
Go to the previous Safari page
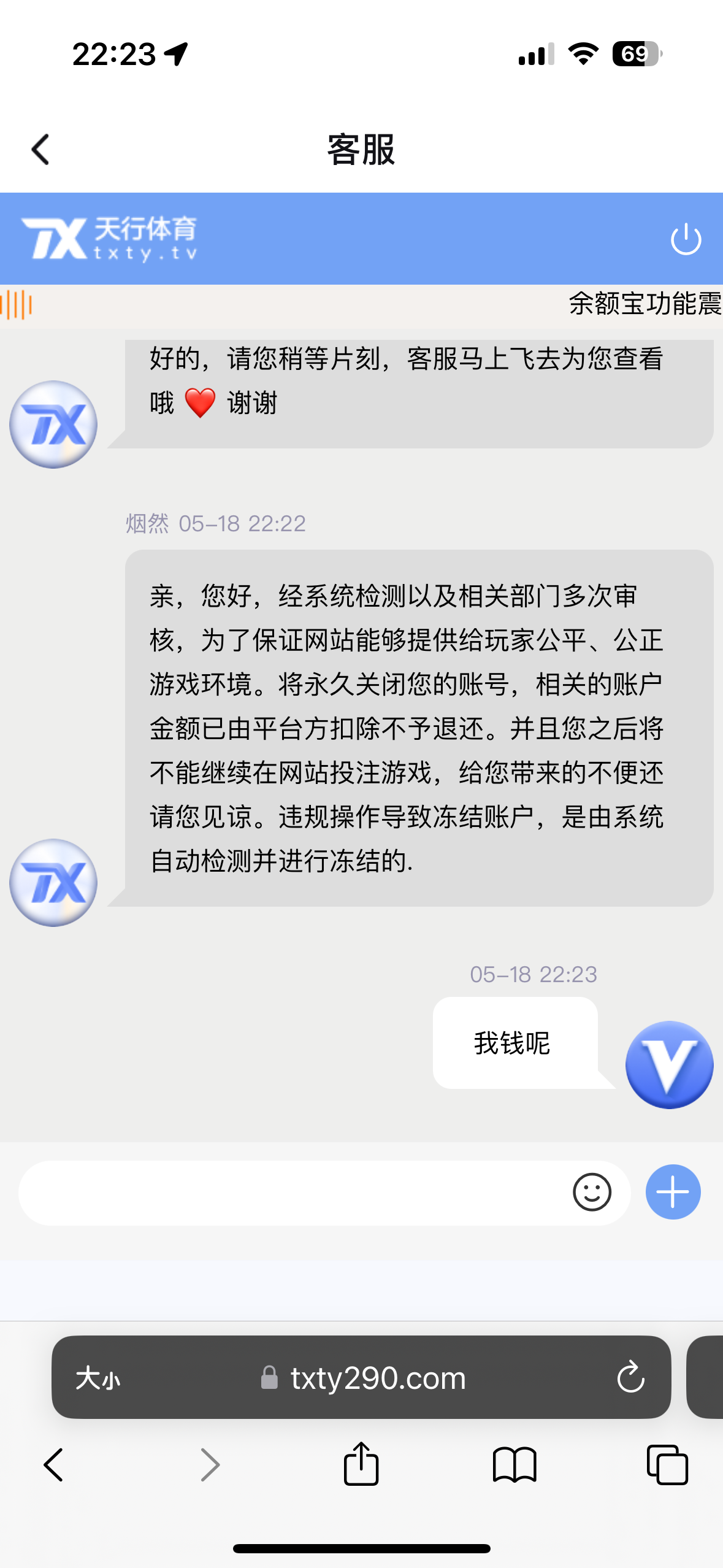point(54,1465)
